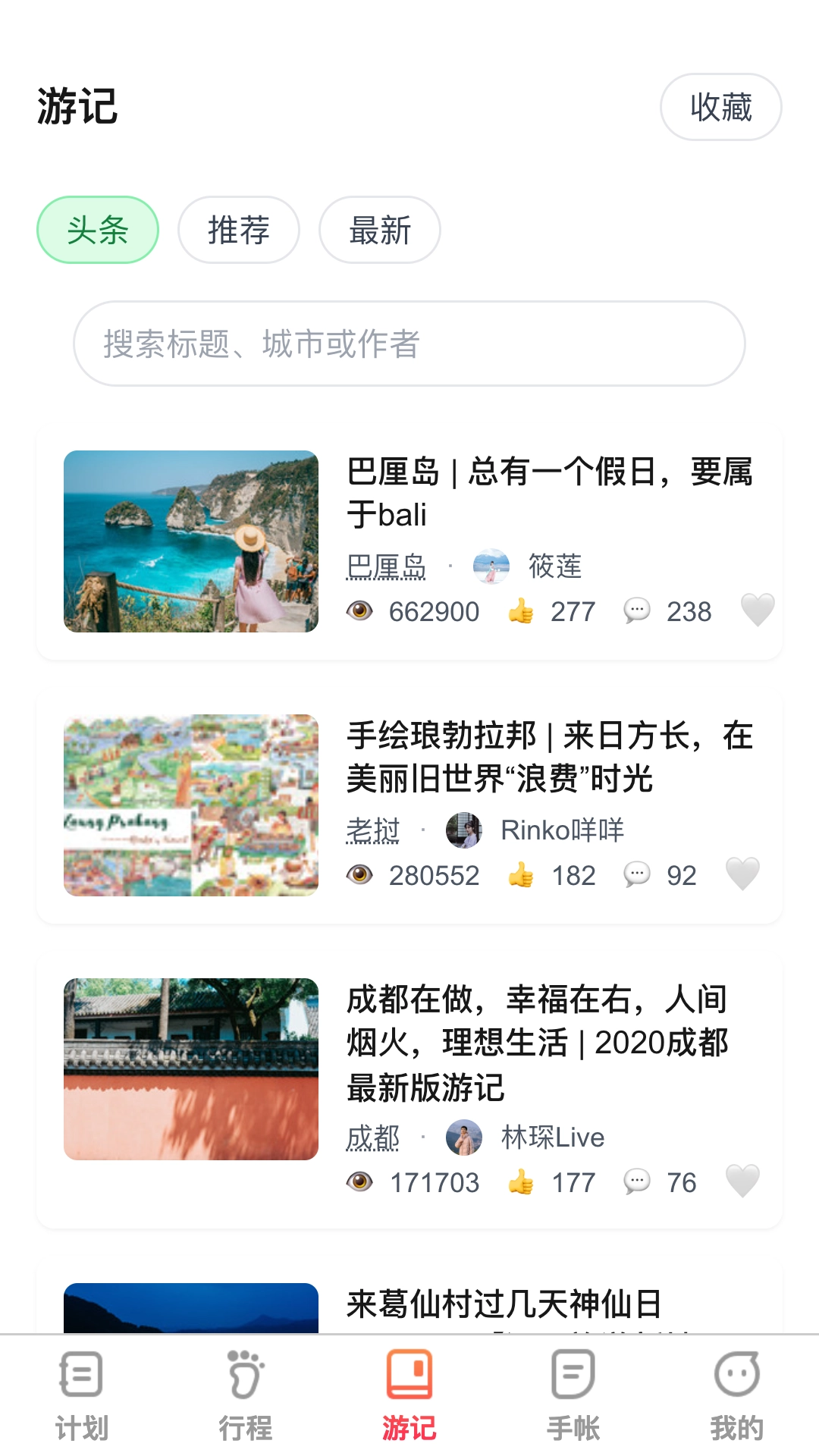Click the search bar for titles and authors
This screenshot has height=1456, width=819.
409,344
